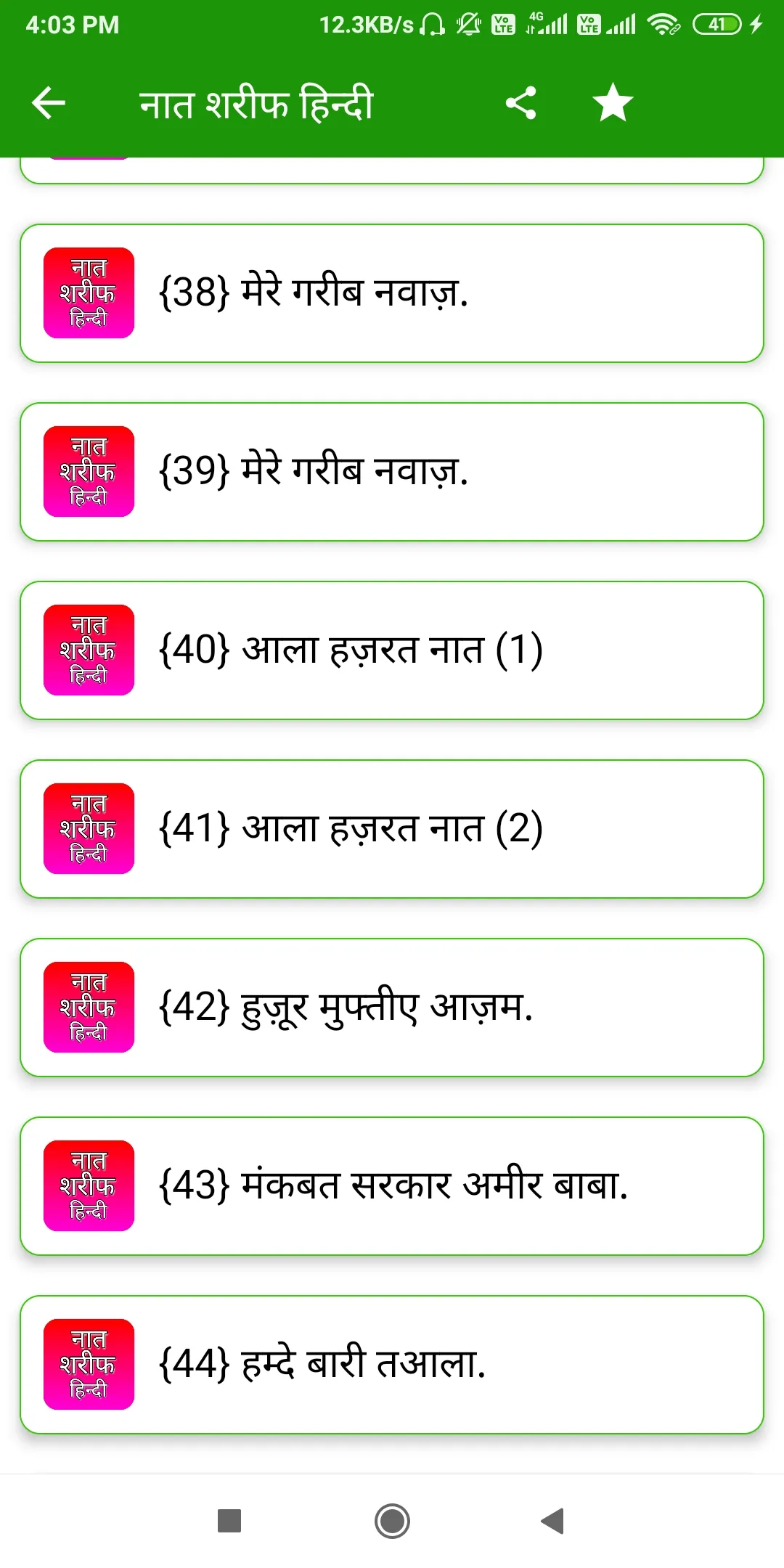The image size is (784, 1568).
Task: Show recent apps with the square button
Action: click(x=229, y=1521)
